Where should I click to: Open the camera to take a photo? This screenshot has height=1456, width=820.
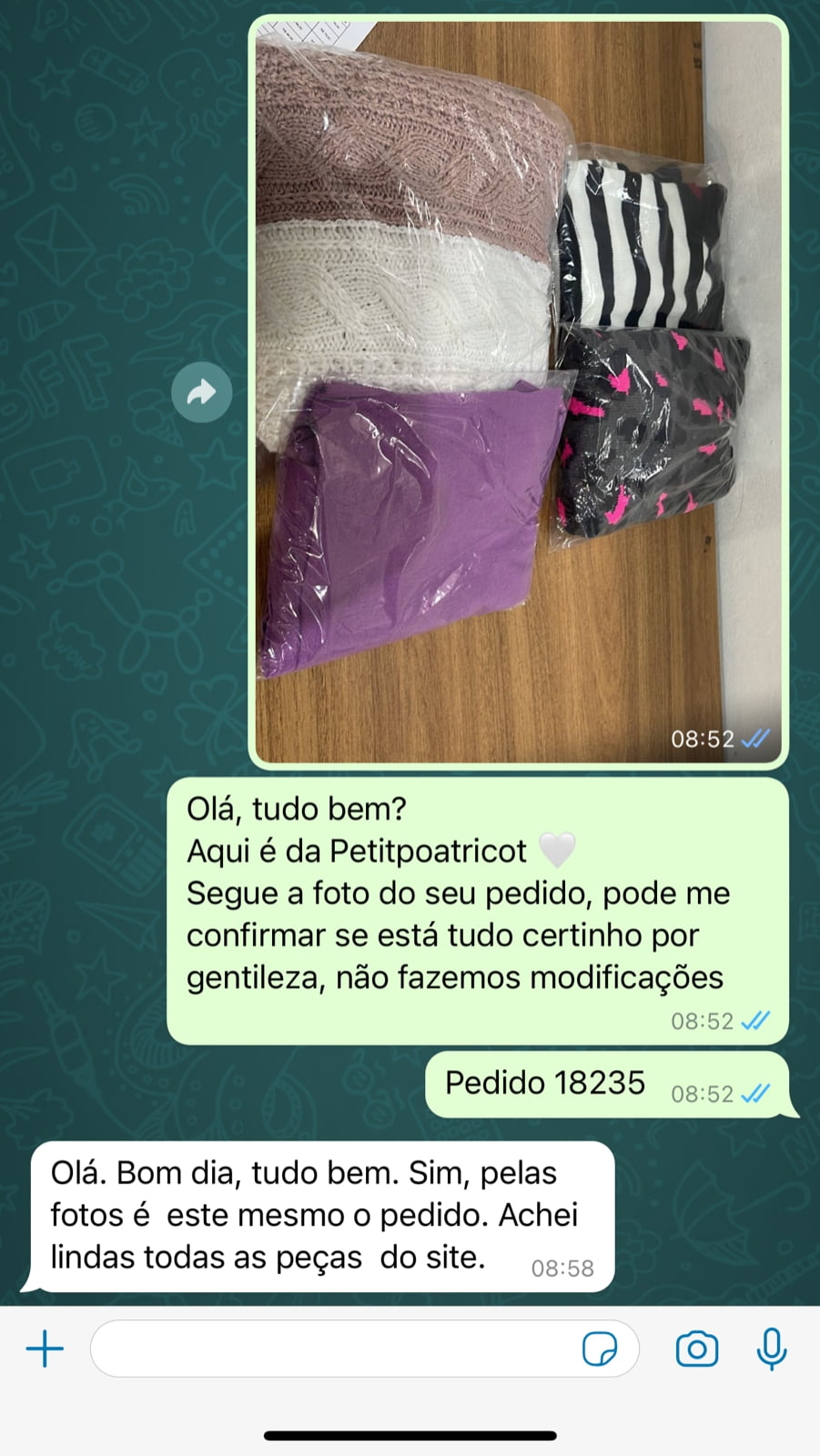[x=696, y=1349]
